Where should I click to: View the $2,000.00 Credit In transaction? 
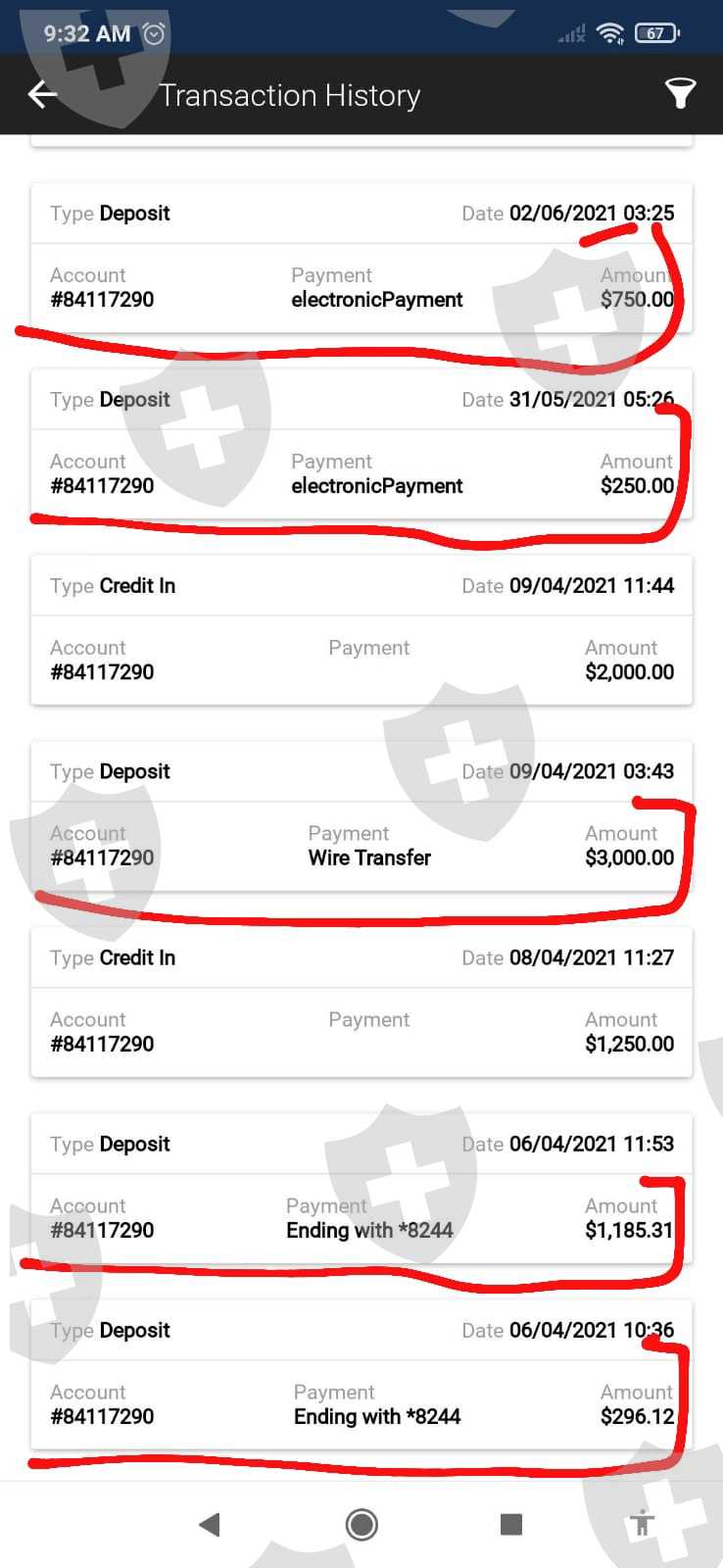(361, 630)
